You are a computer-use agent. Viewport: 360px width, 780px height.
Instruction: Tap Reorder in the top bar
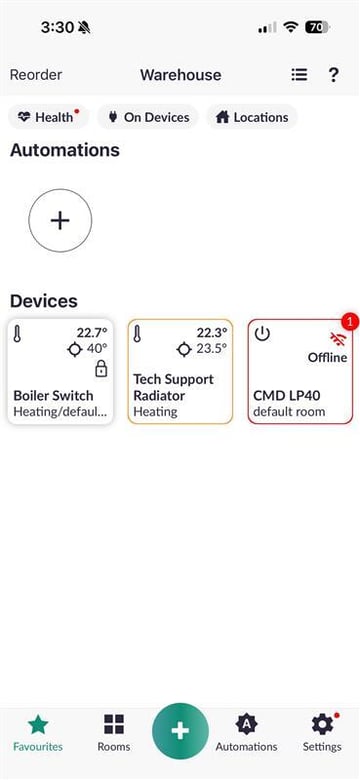(x=36, y=75)
